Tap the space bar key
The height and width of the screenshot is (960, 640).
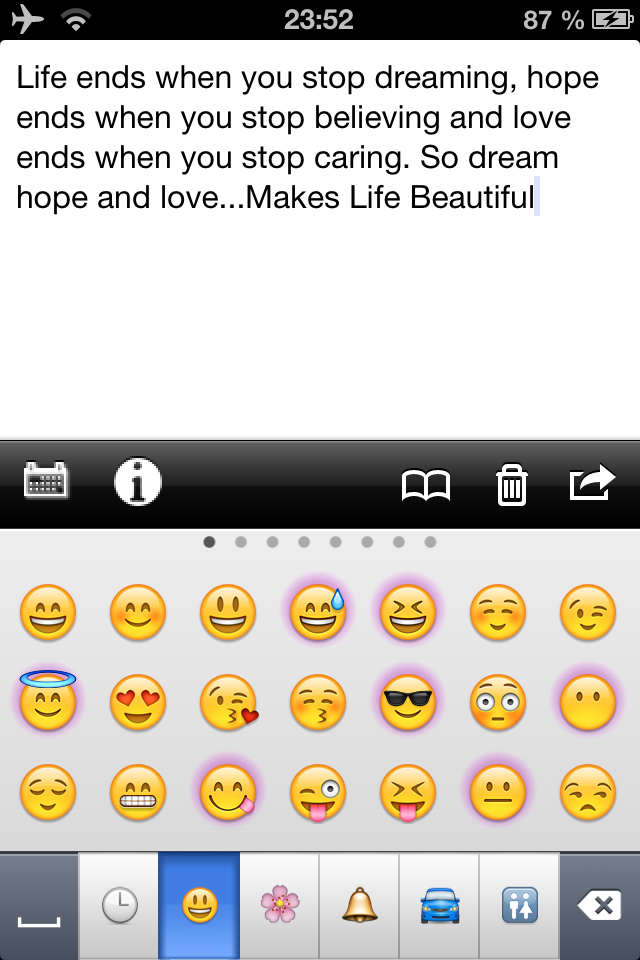click(39, 906)
